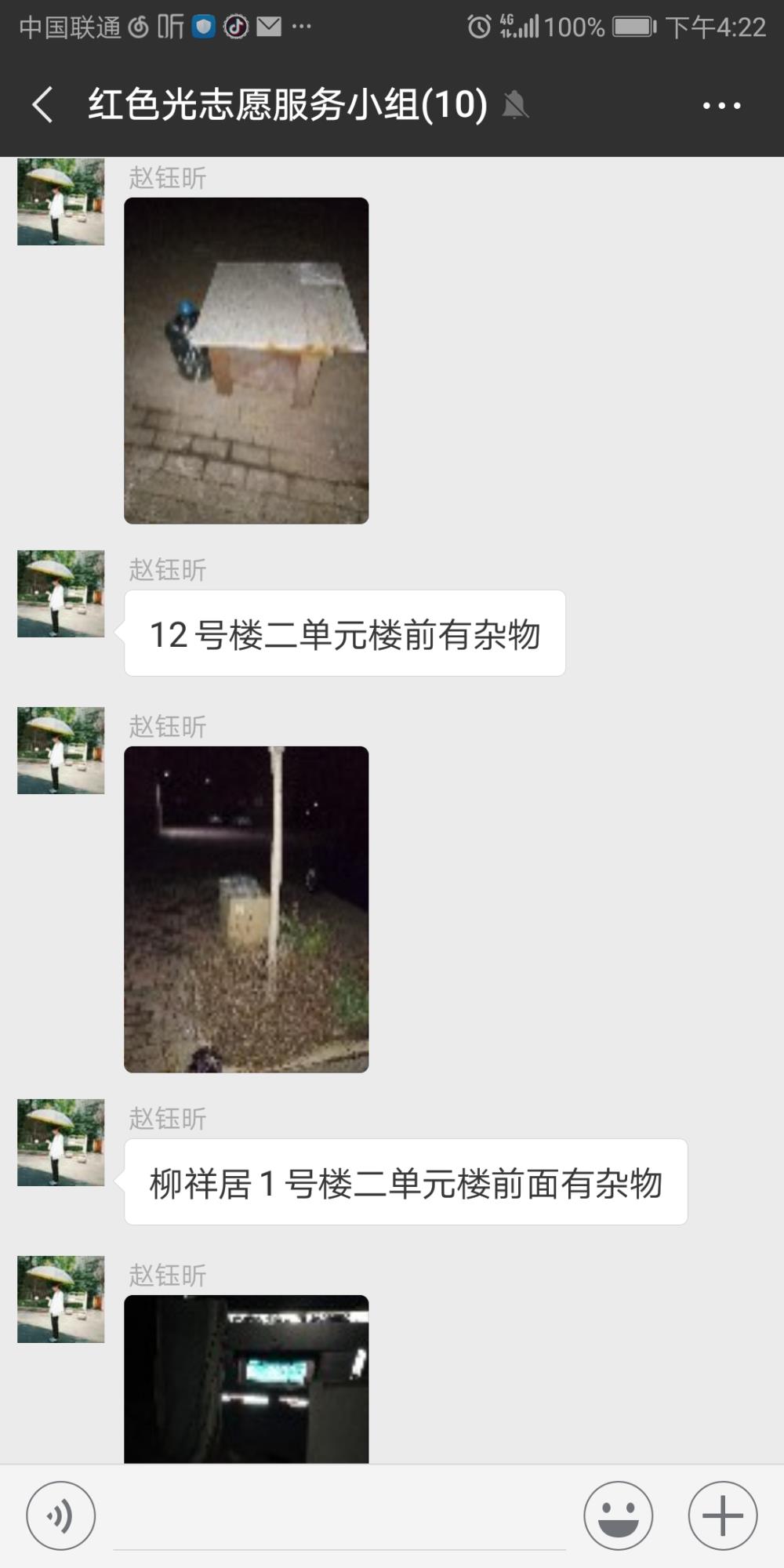Tap the message text field
The width and height of the screenshot is (784, 1568).
pyautogui.click(x=339, y=1517)
